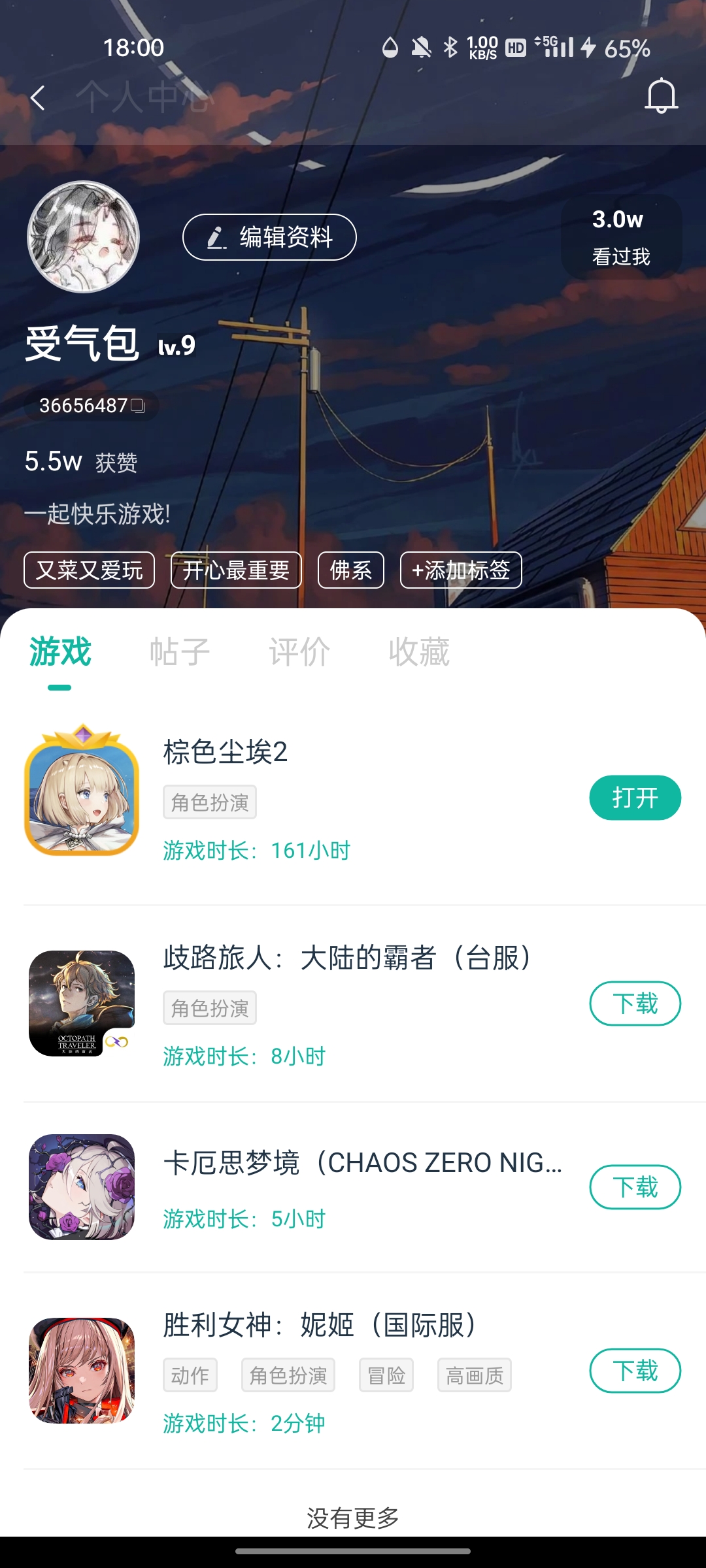Launch 棕色尘埃2 with the 打开 button

pos(635,798)
